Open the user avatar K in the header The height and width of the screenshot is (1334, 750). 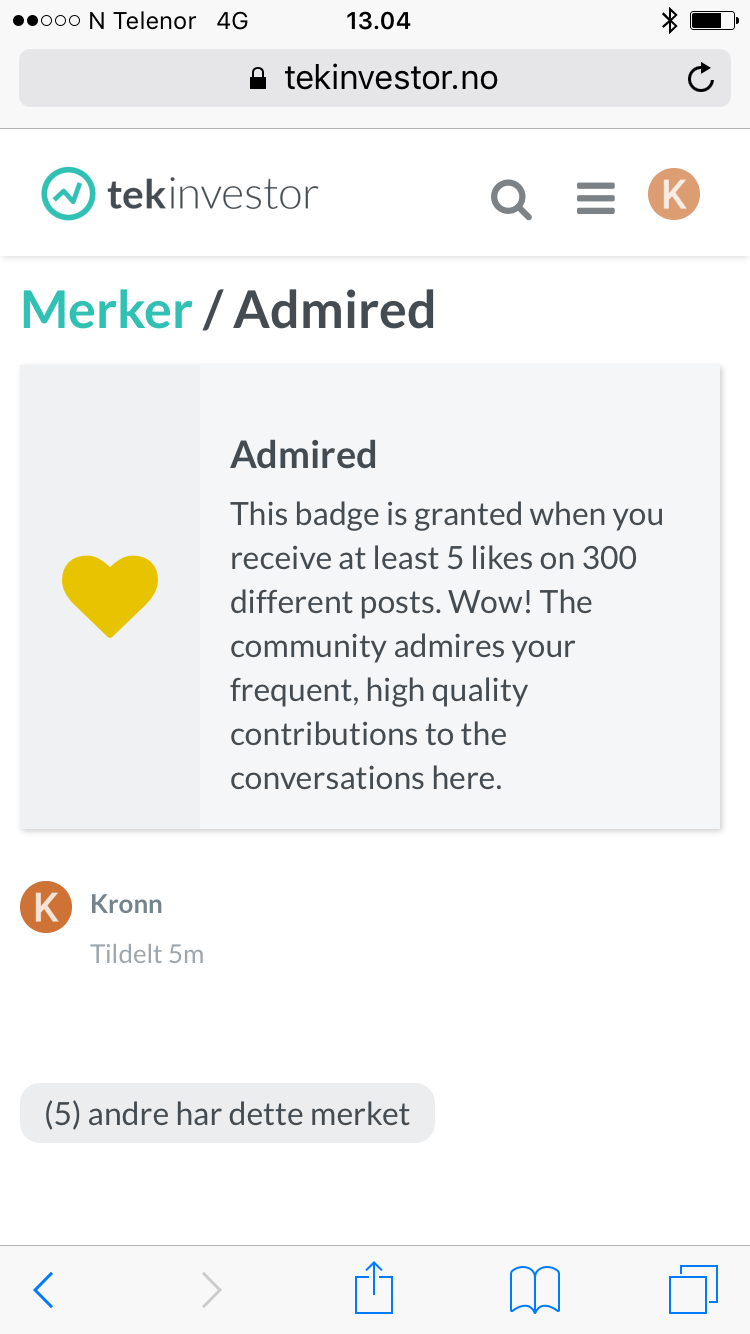[x=674, y=194]
